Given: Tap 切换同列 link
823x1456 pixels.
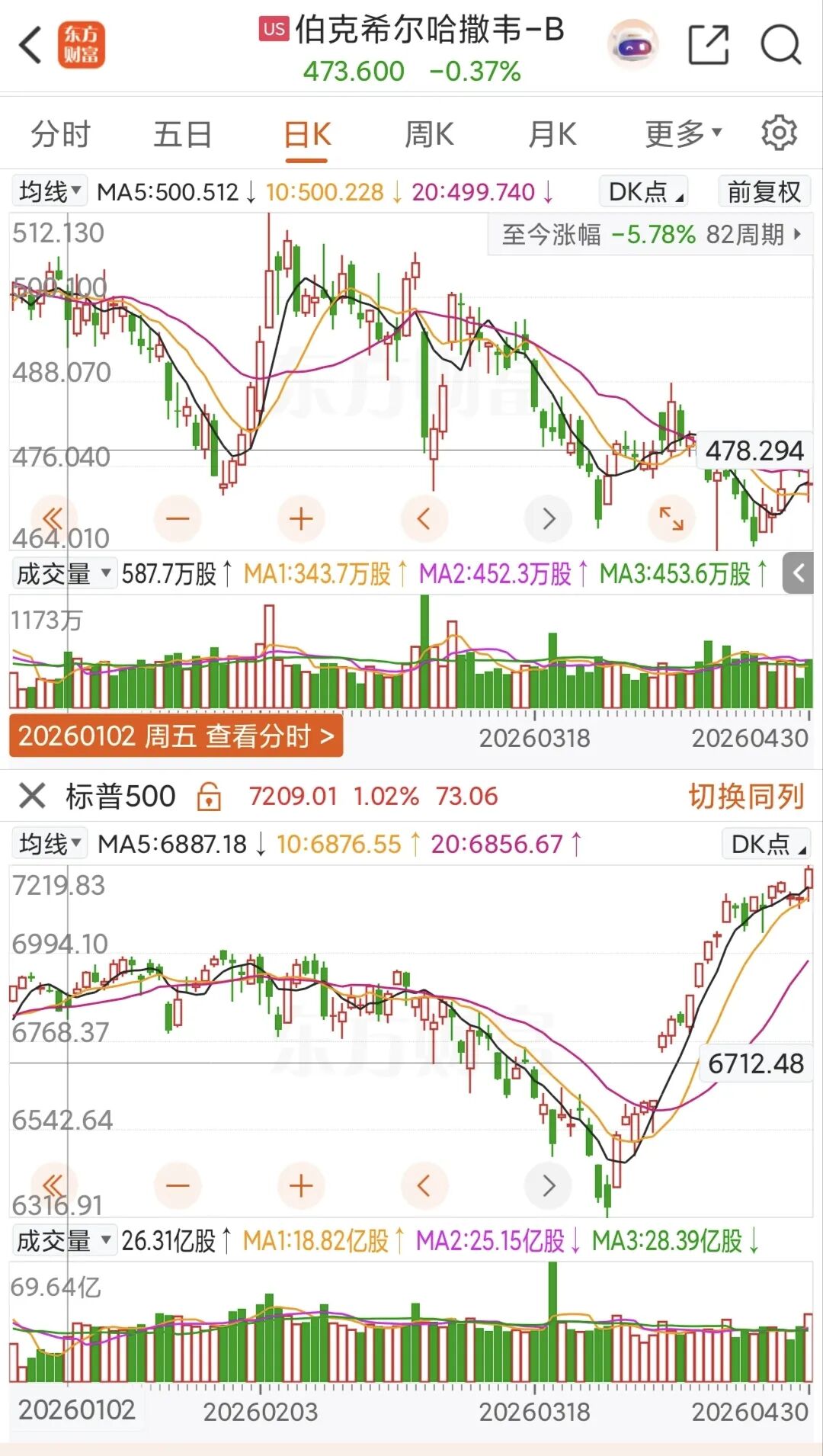Looking at the screenshot, I should [x=746, y=796].
